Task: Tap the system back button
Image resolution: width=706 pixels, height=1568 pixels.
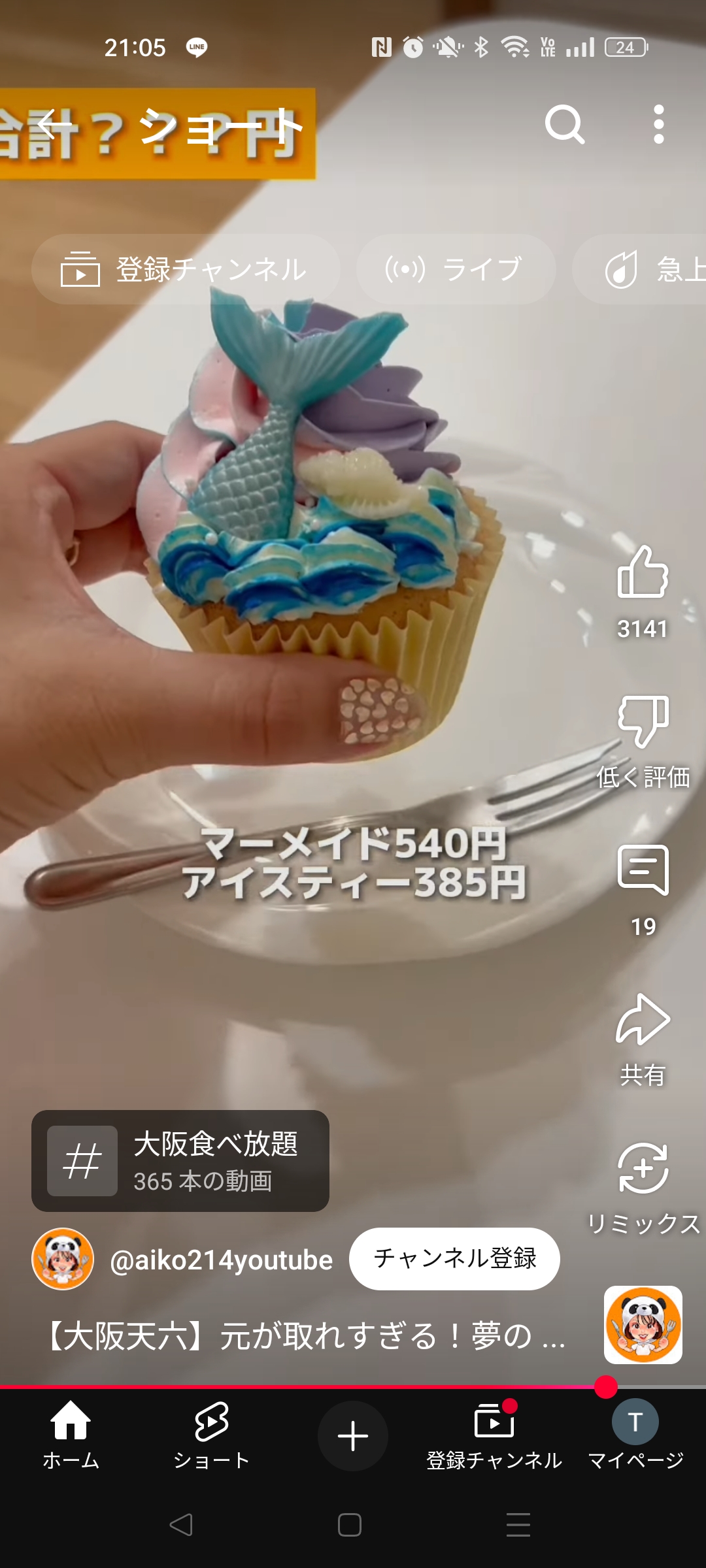Action: coord(181,1525)
